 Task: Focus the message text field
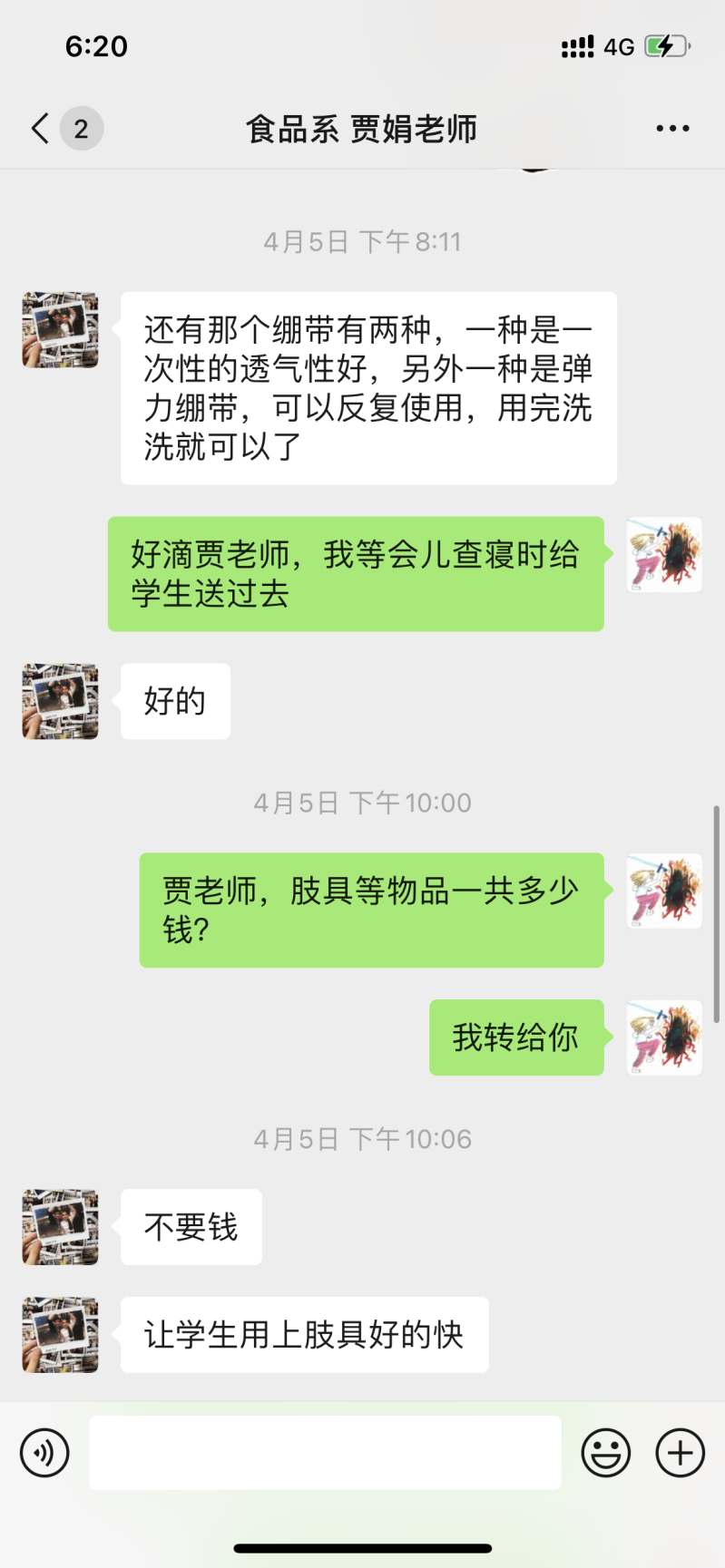tap(325, 1453)
